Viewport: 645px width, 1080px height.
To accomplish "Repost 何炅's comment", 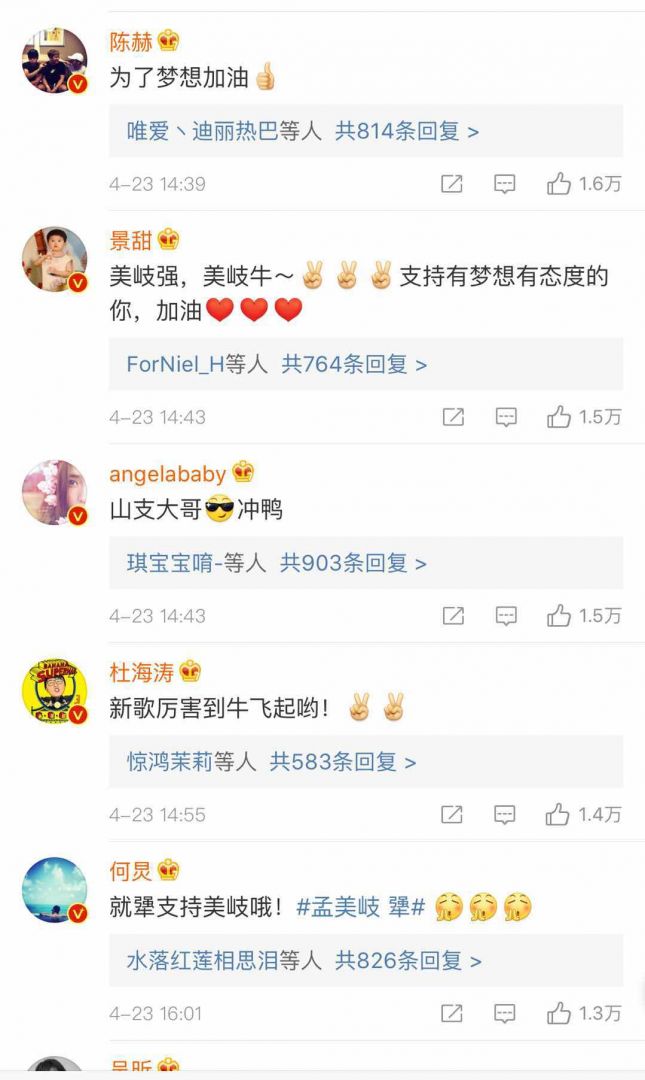I will (x=453, y=1014).
